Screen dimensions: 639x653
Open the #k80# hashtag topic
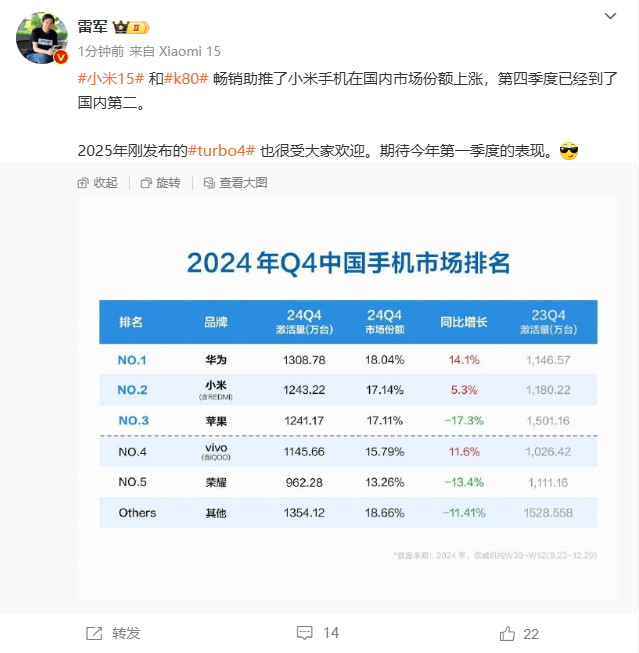[x=187, y=79]
